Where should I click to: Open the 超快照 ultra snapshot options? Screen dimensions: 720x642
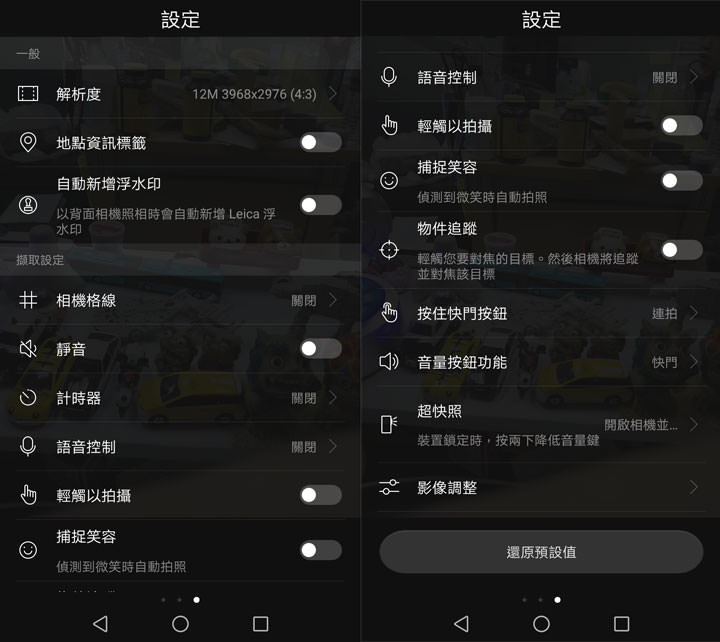coord(540,424)
